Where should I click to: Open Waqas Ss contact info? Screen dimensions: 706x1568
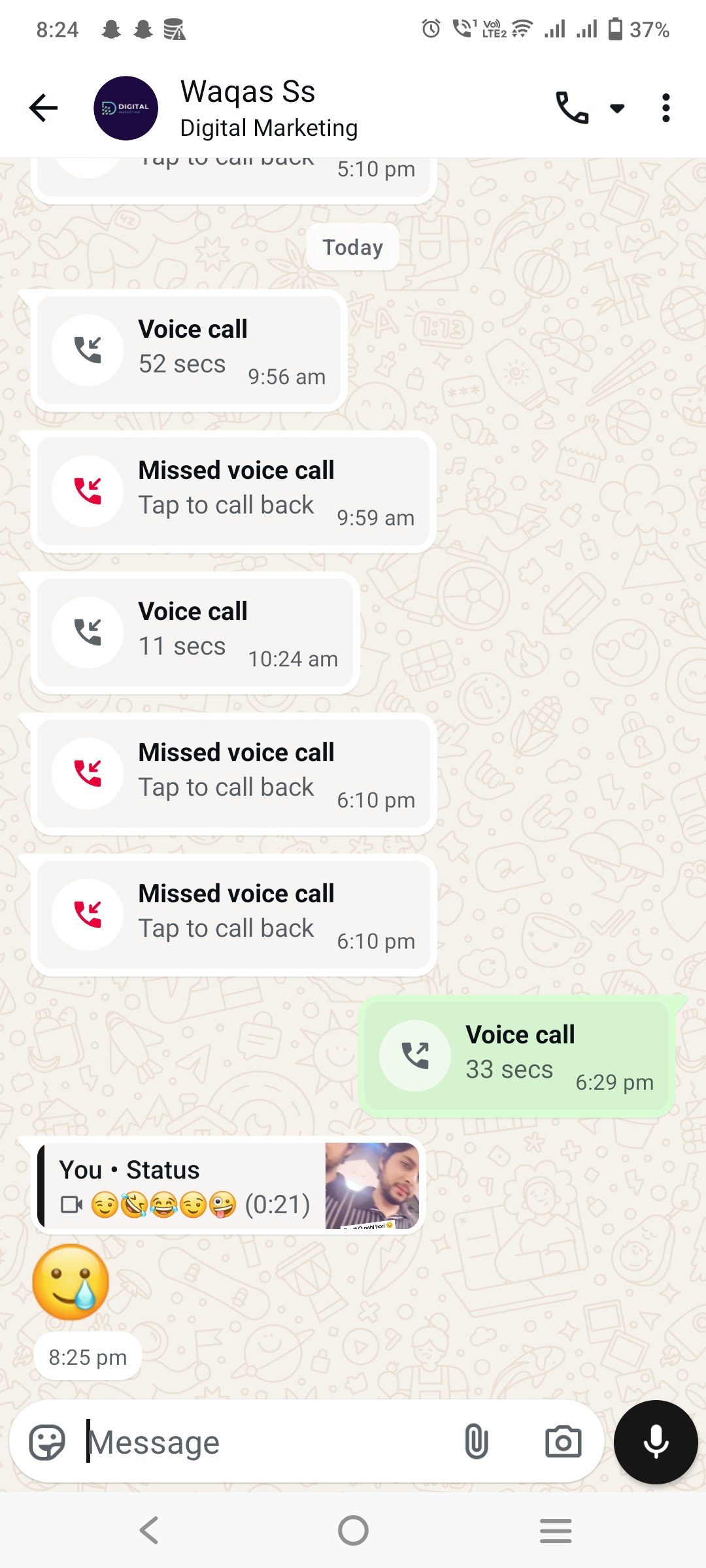(x=268, y=108)
